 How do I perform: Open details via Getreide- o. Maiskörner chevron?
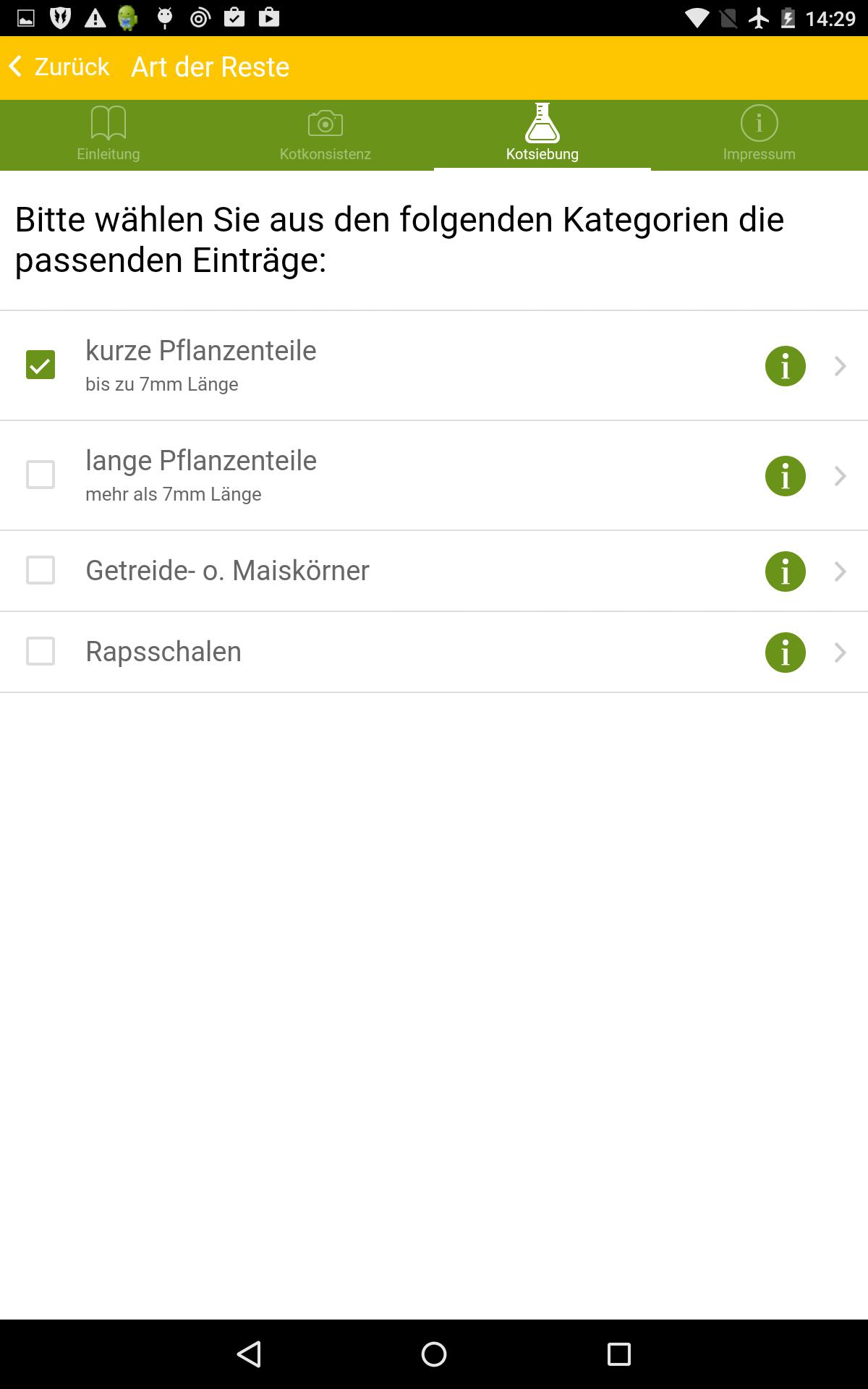841,571
